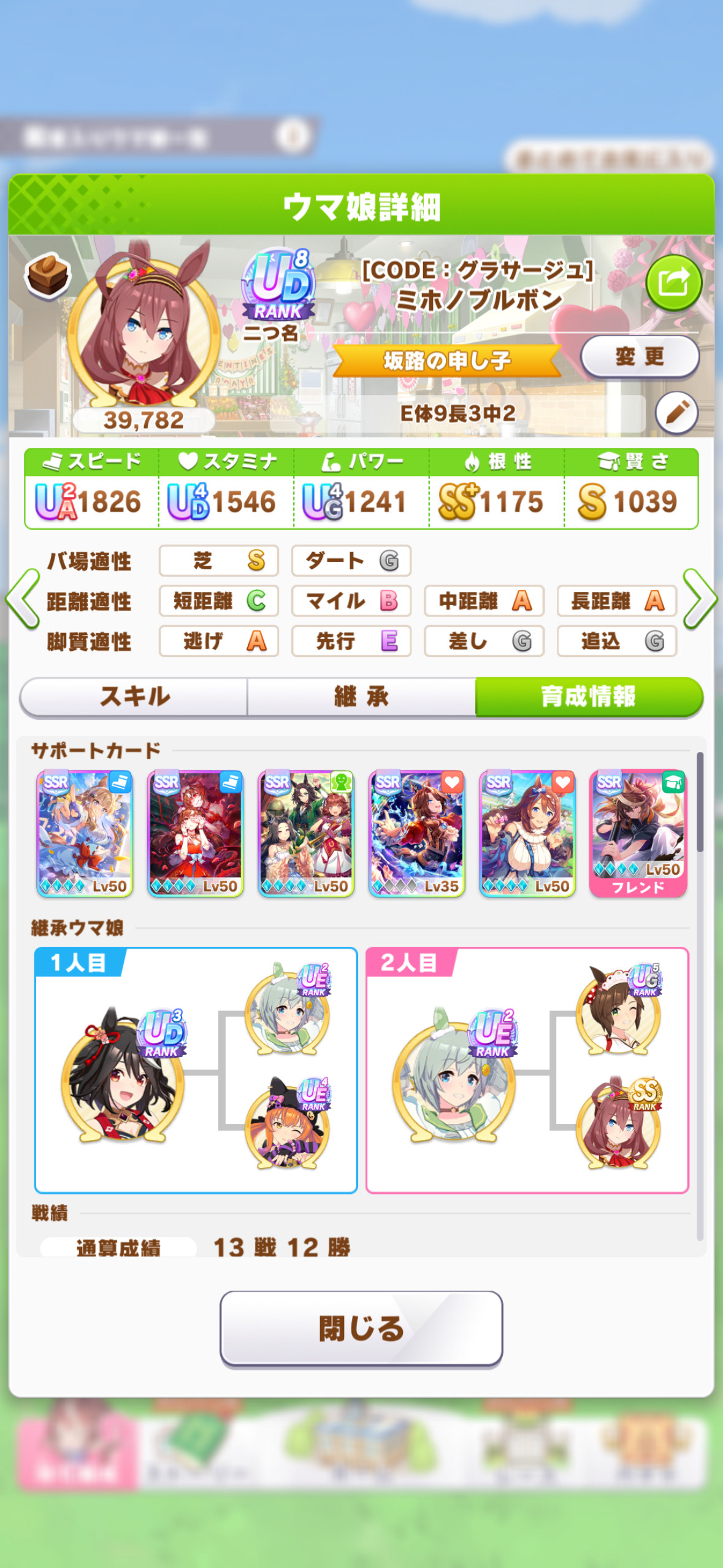This screenshot has height=1568, width=723.
Task: Switch to the 継承 tab
Action: [361, 696]
